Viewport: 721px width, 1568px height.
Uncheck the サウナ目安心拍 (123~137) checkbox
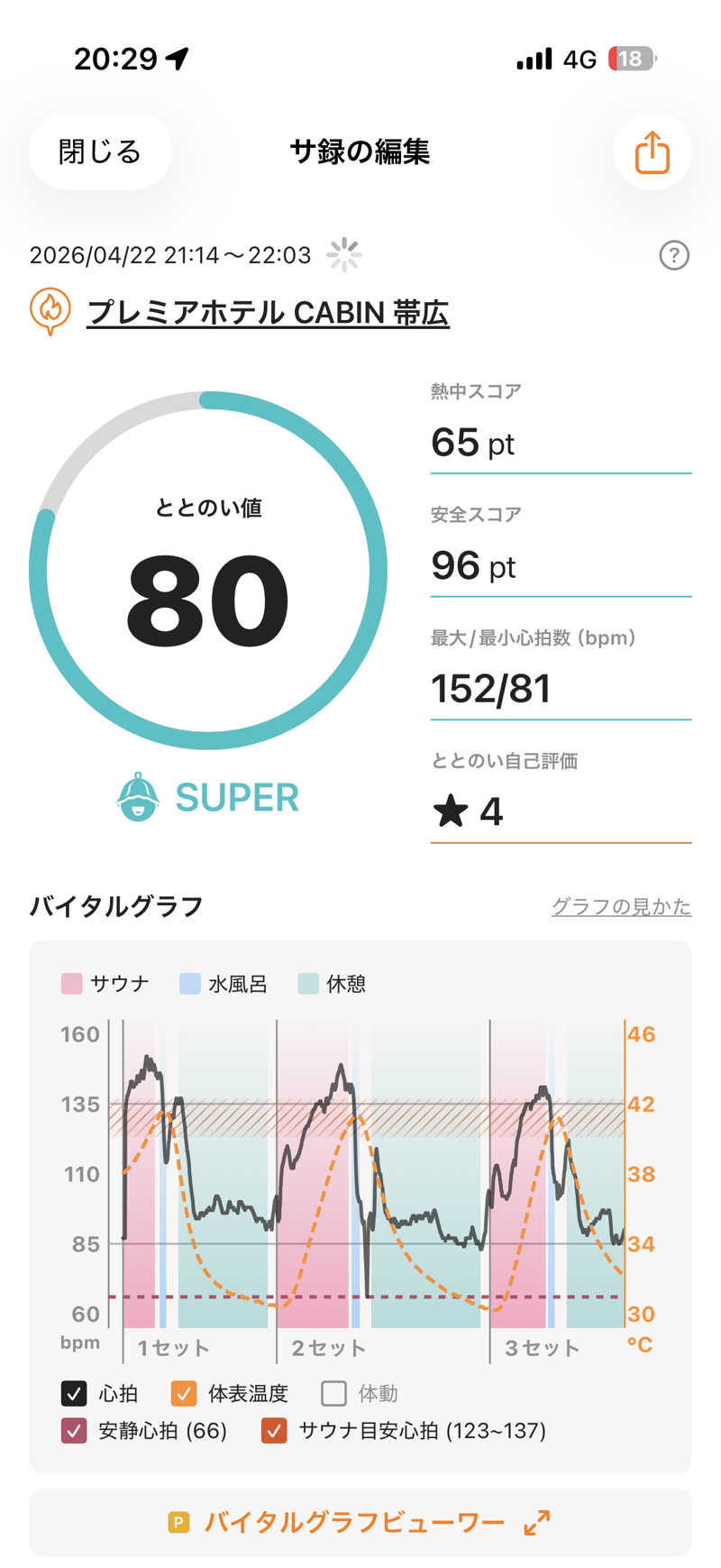[274, 1430]
